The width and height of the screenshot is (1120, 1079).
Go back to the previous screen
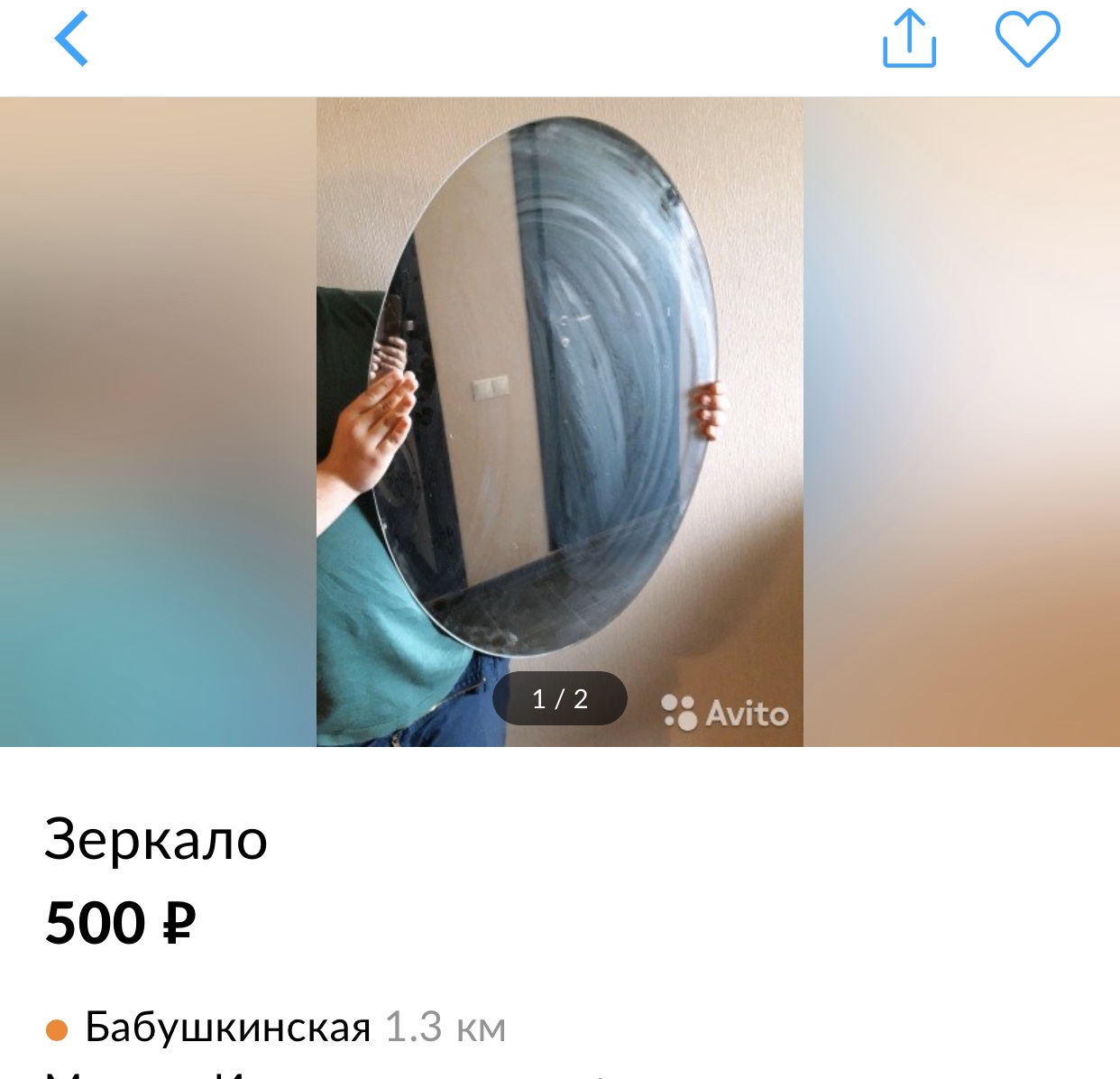click(71, 39)
